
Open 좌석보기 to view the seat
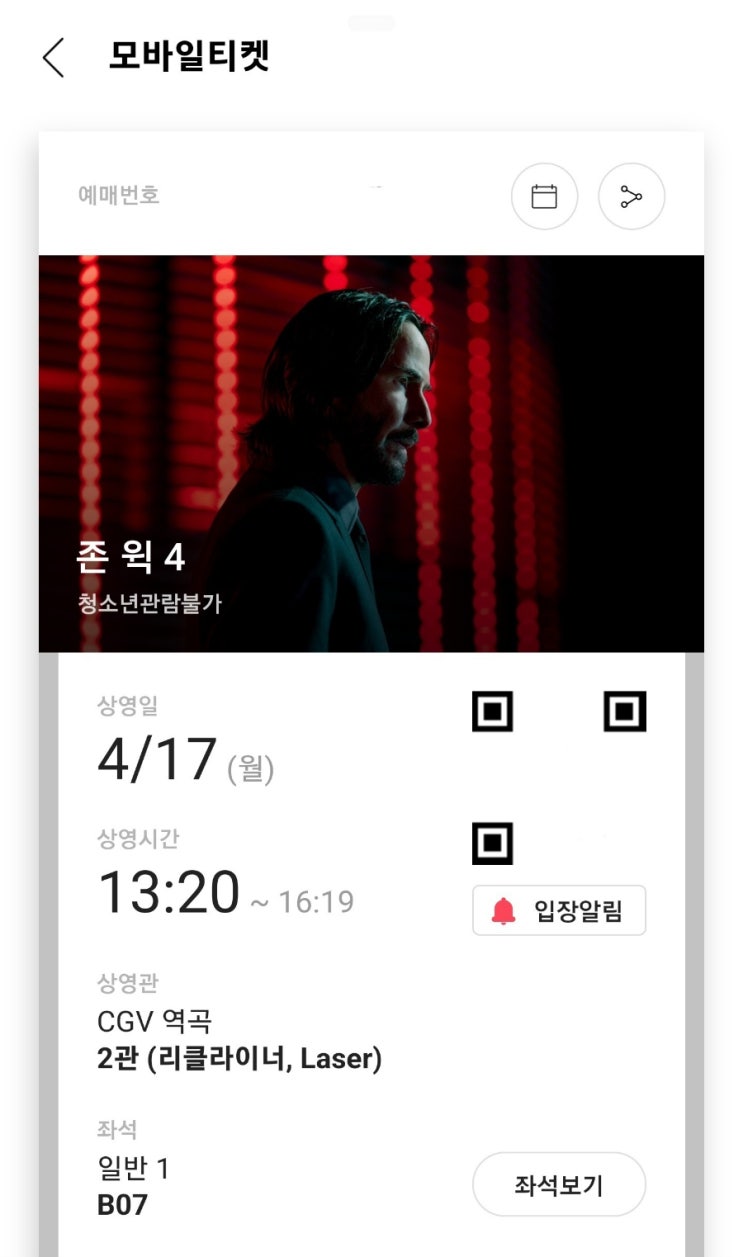[x=559, y=1185]
